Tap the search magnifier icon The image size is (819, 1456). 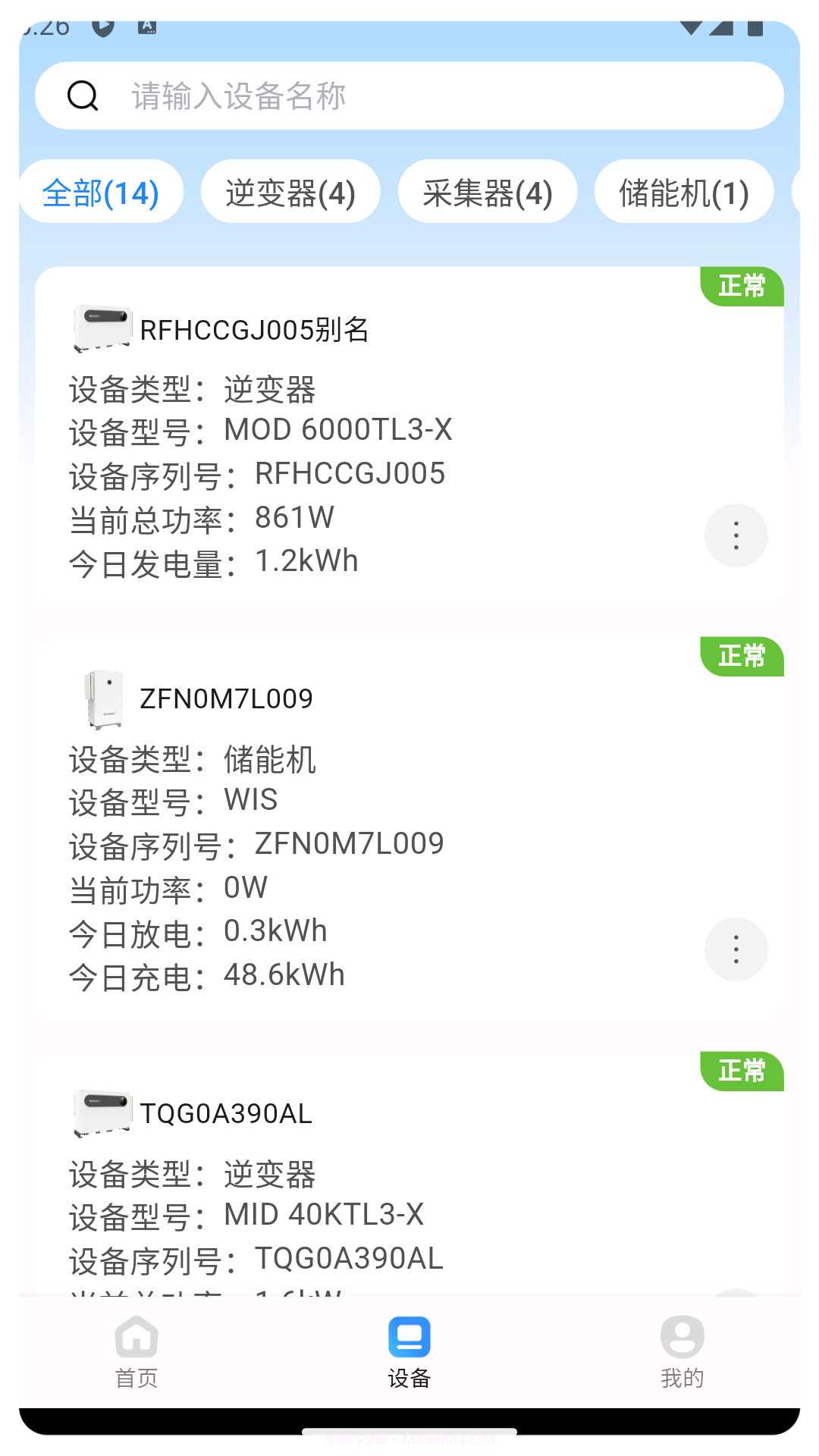point(83,95)
